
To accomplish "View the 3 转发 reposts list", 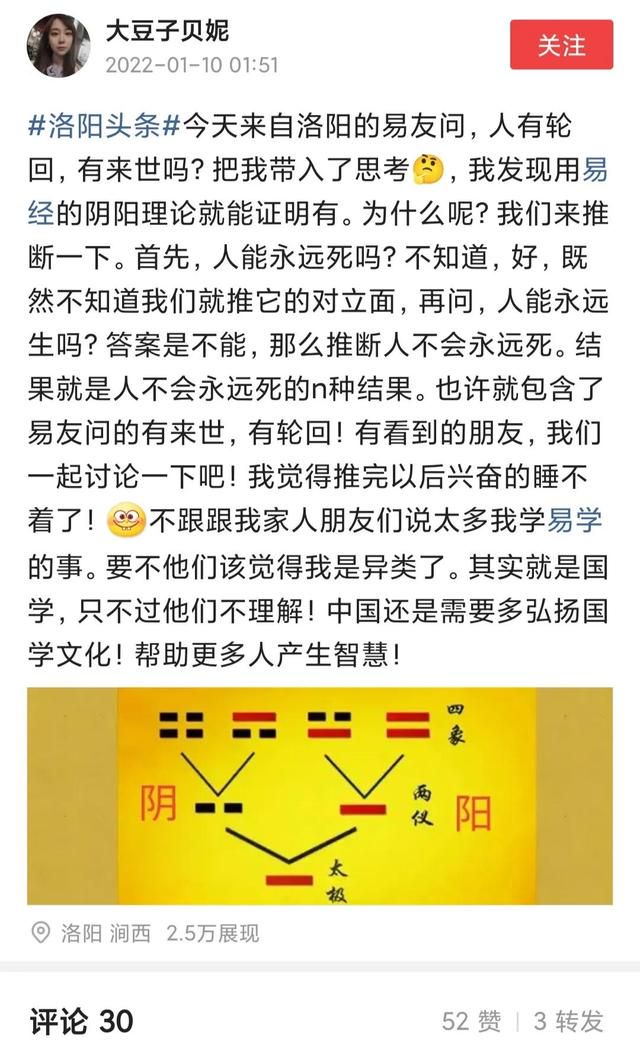I will (568, 1021).
